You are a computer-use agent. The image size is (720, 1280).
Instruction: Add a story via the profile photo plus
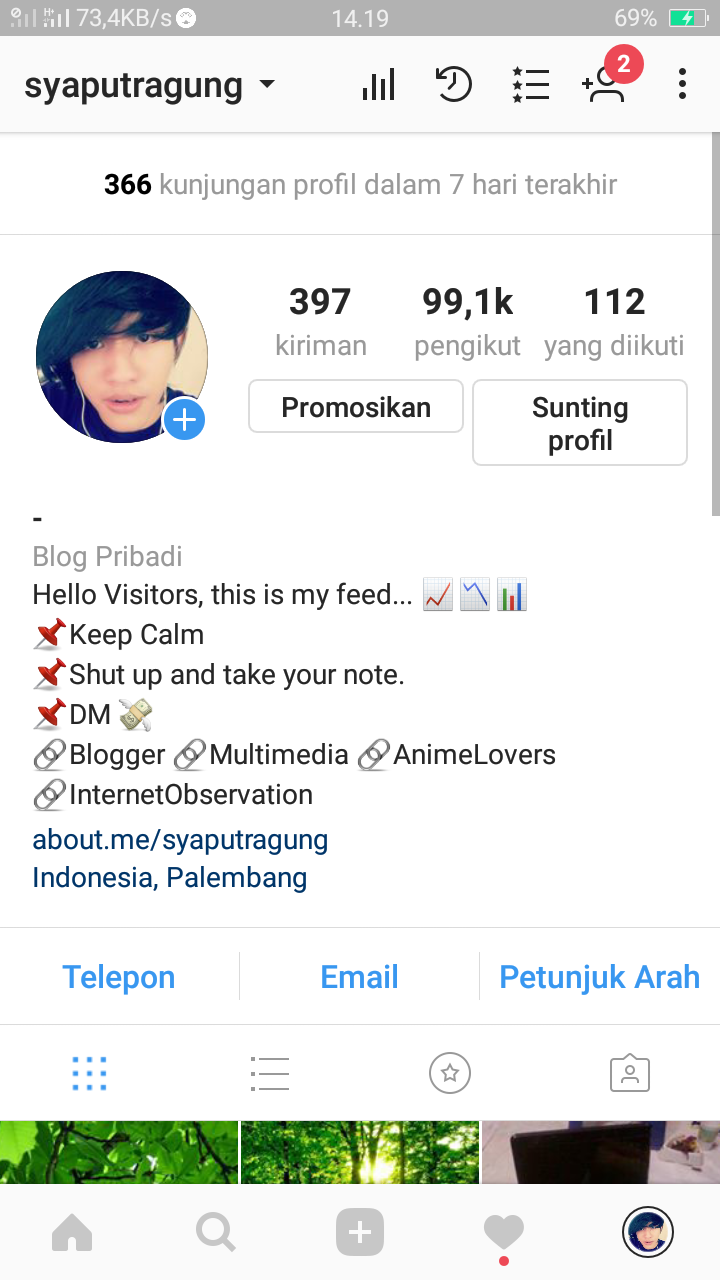[184, 420]
